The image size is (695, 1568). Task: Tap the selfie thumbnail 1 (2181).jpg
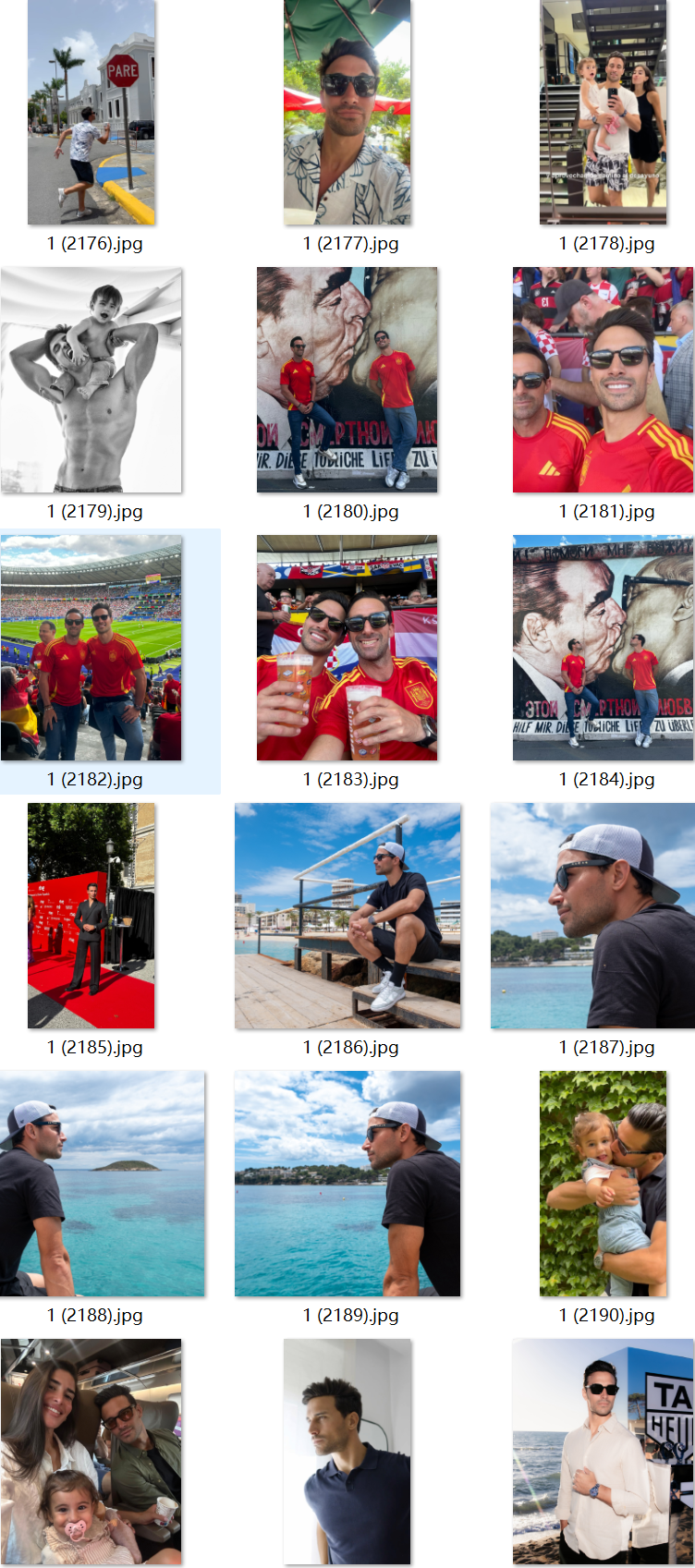[604, 380]
